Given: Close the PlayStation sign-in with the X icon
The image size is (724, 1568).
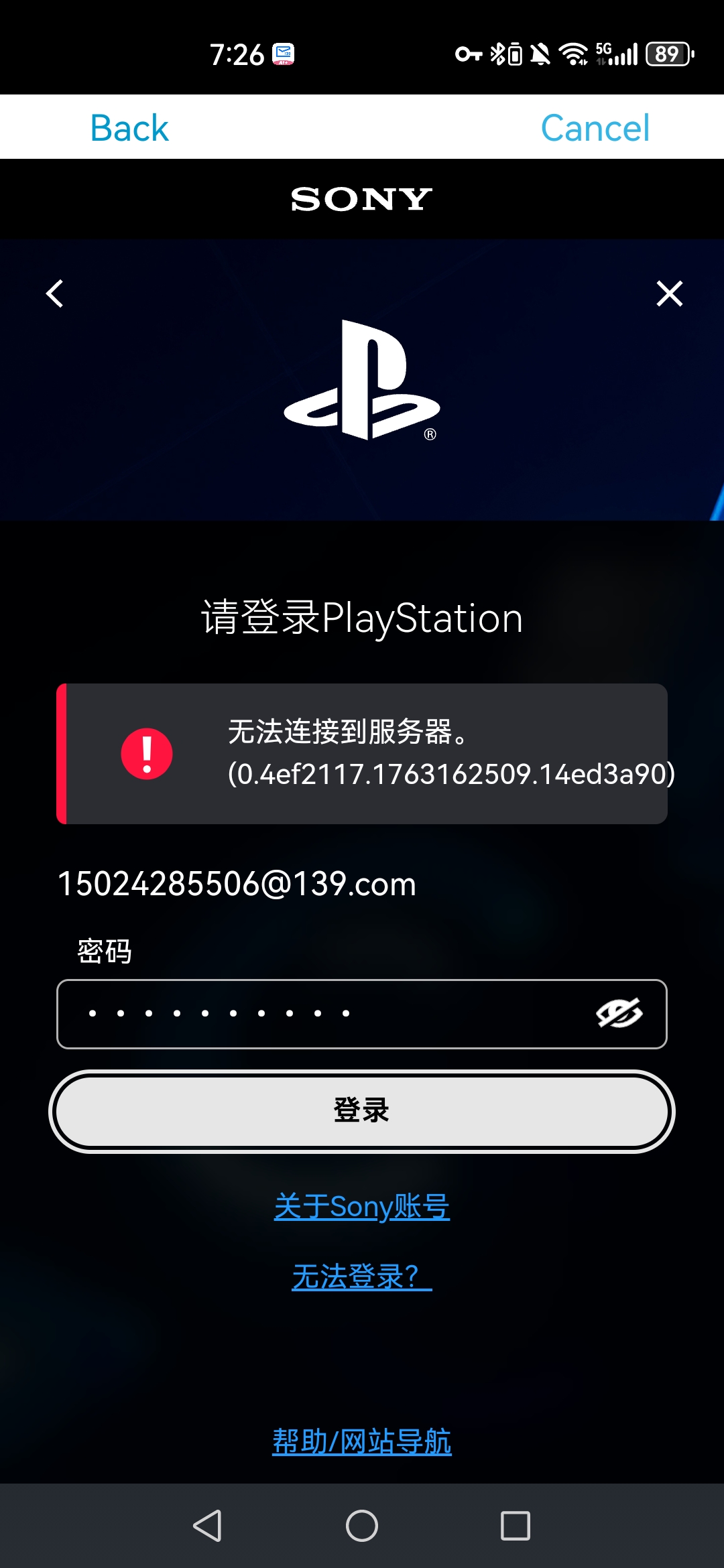Looking at the screenshot, I should [669, 293].
